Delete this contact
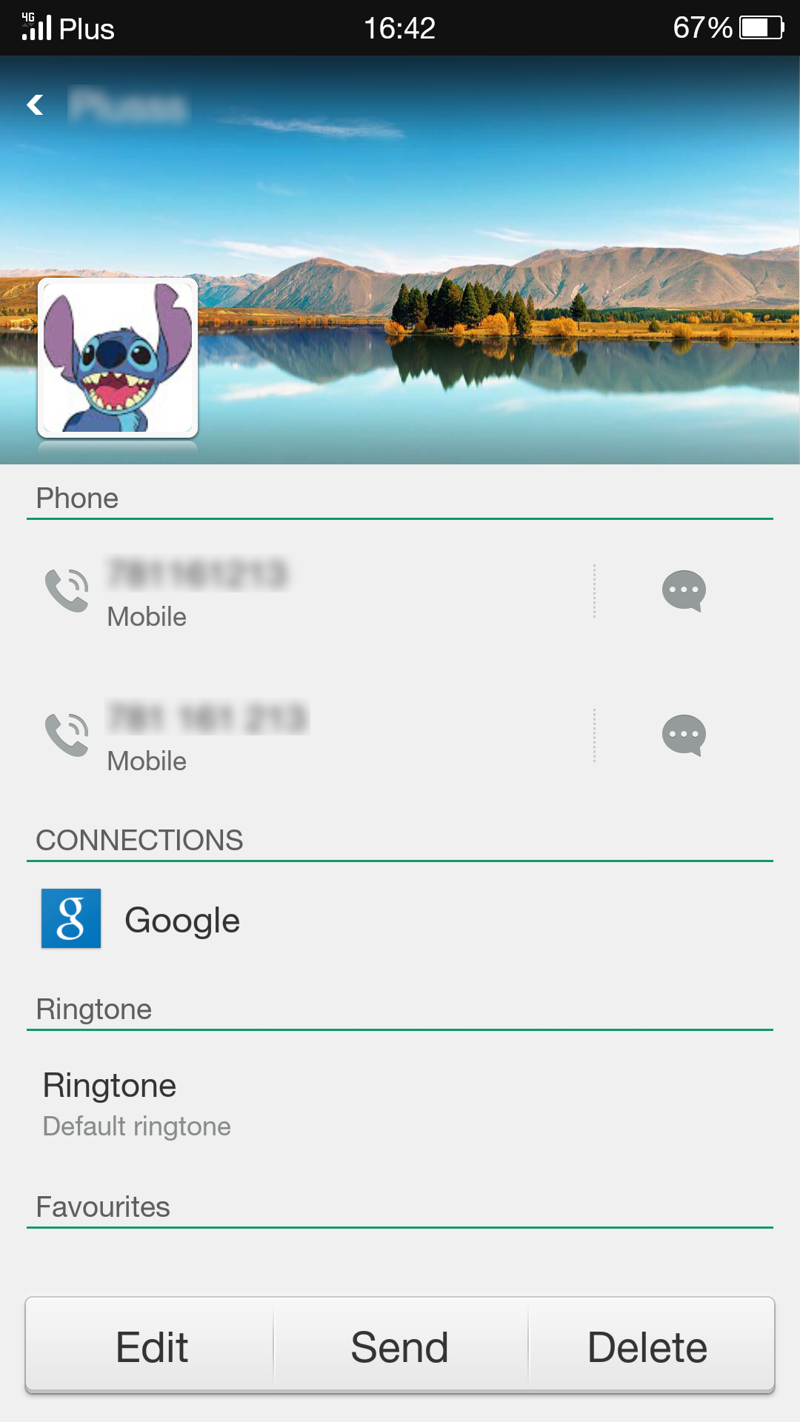Viewport: 800px width, 1422px height. click(x=649, y=1346)
